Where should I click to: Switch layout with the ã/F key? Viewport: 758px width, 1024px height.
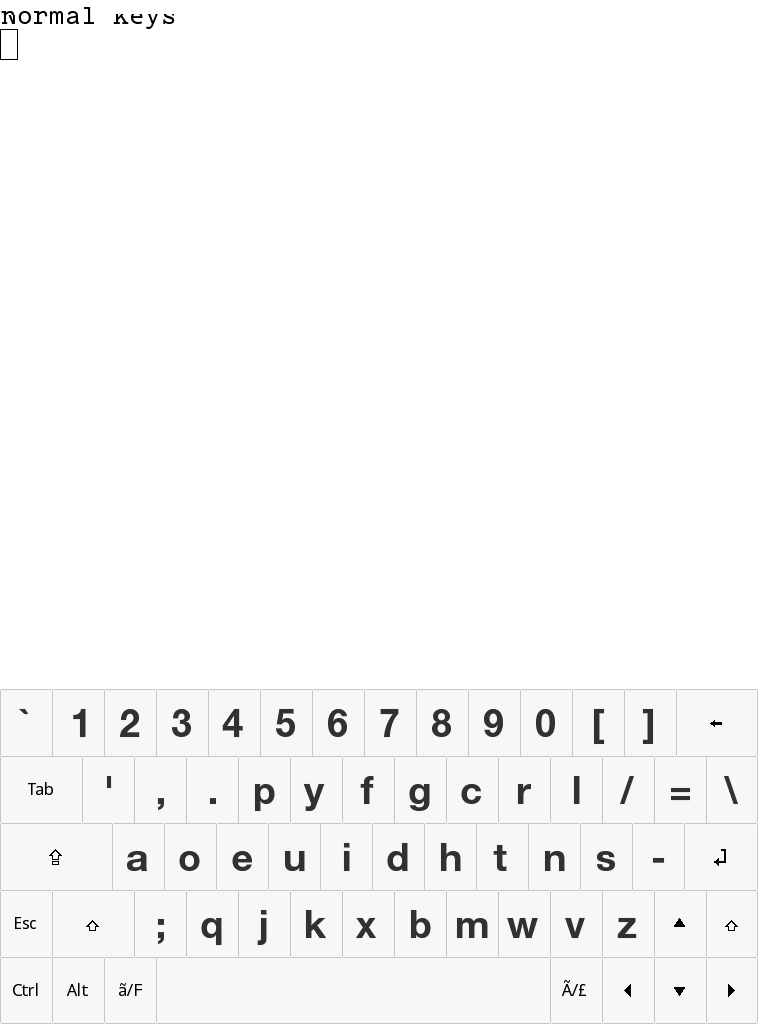130,990
